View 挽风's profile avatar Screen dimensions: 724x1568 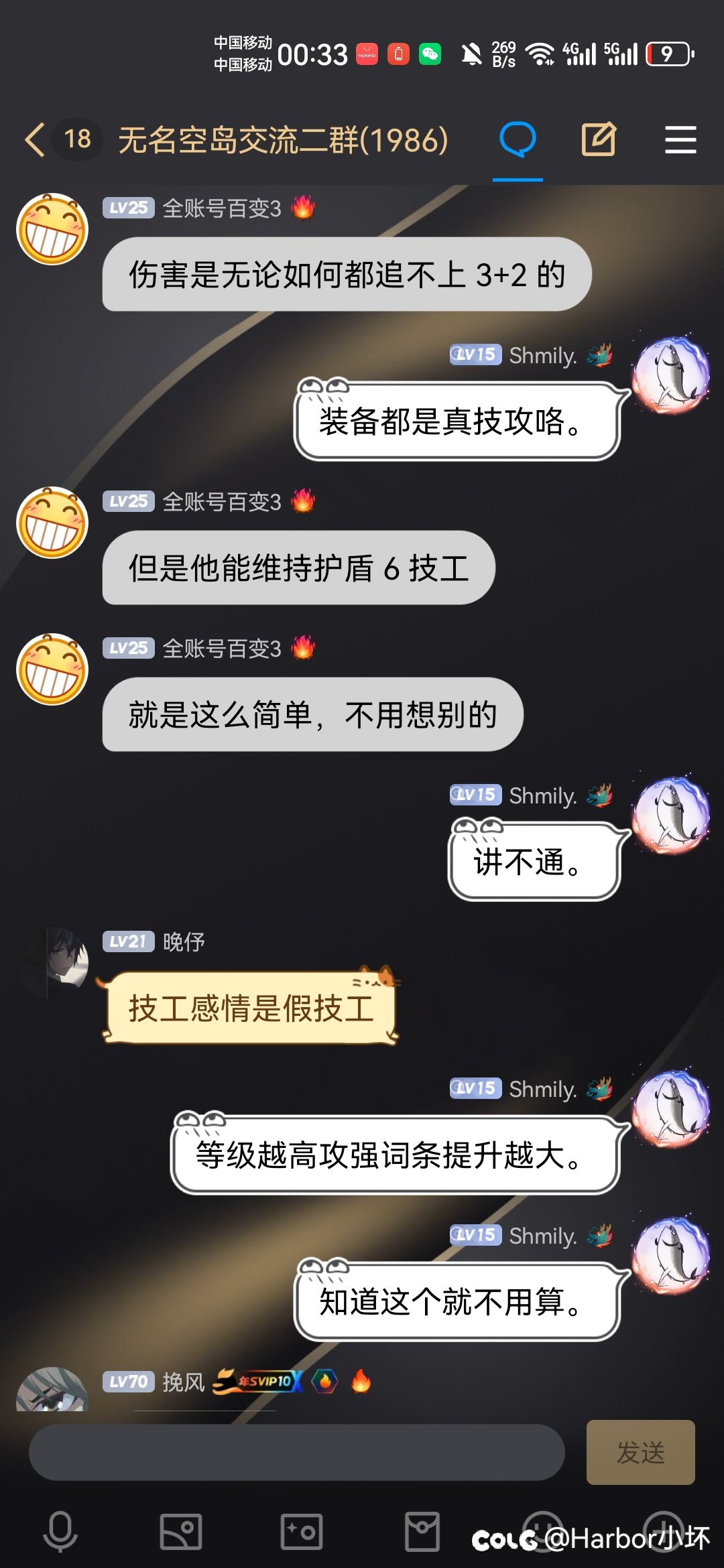[x=52, y=1390]
